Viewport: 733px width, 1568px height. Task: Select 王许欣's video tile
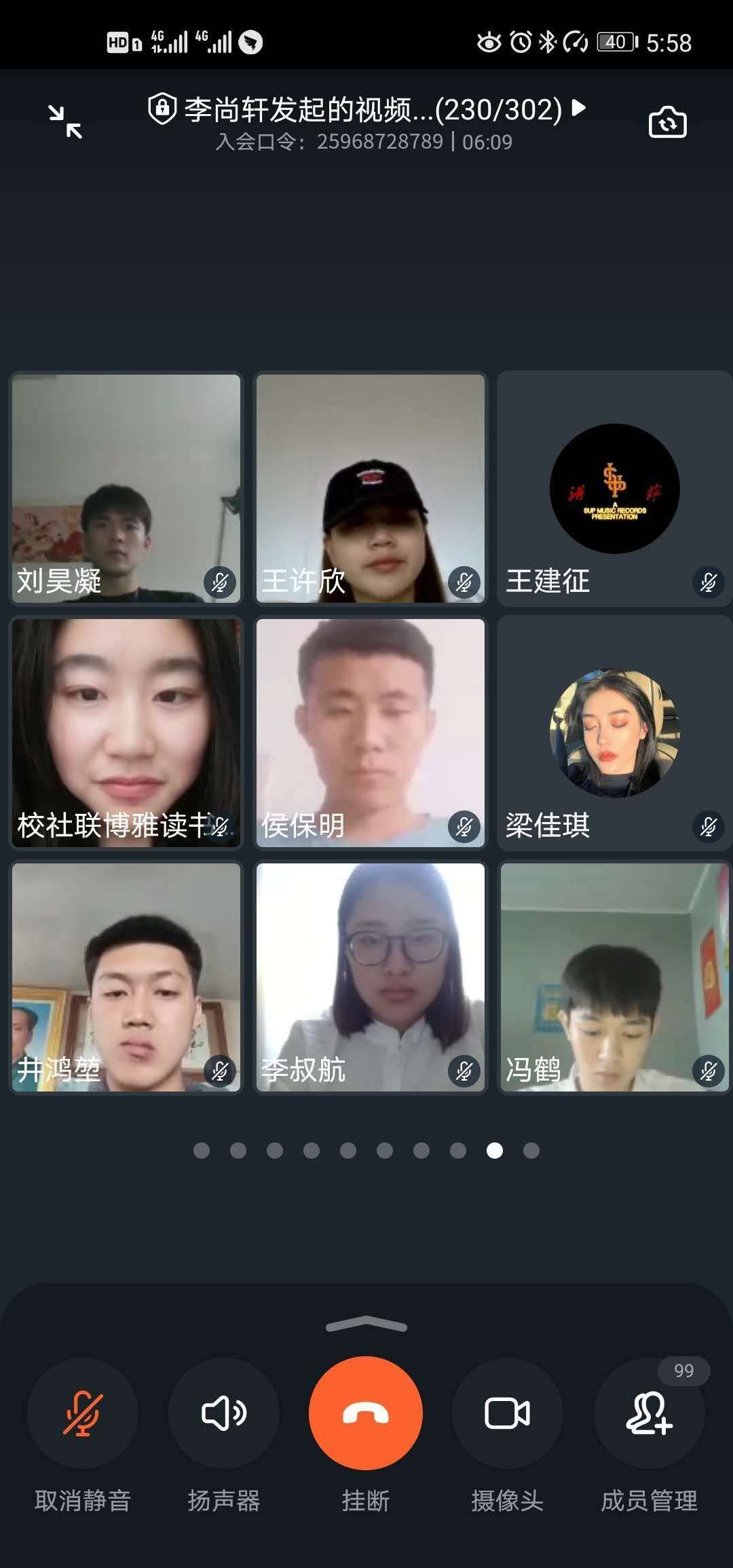371,489
